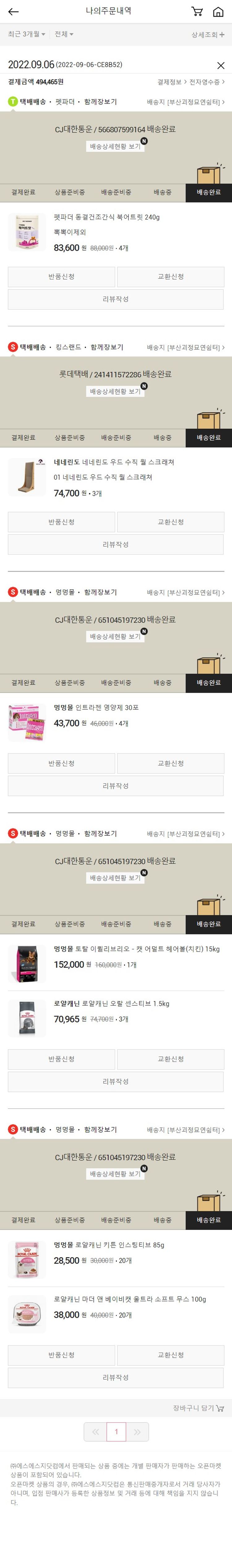Request return for 펫파더 북어트릿
Image resolution: width=232 pixels, height=1568 pixels.
coord(61,276)
